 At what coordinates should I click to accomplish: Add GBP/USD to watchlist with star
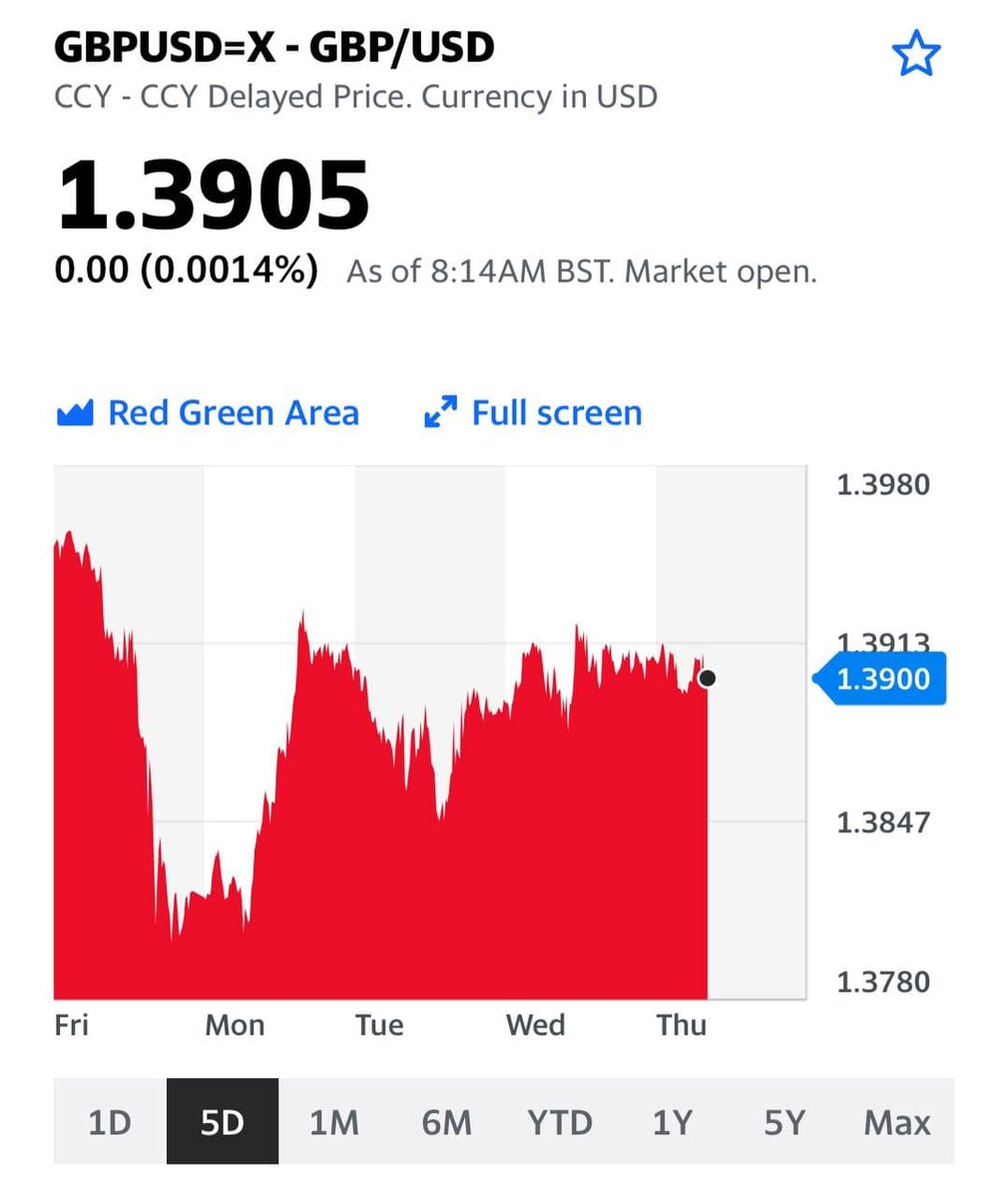(916, 54)
